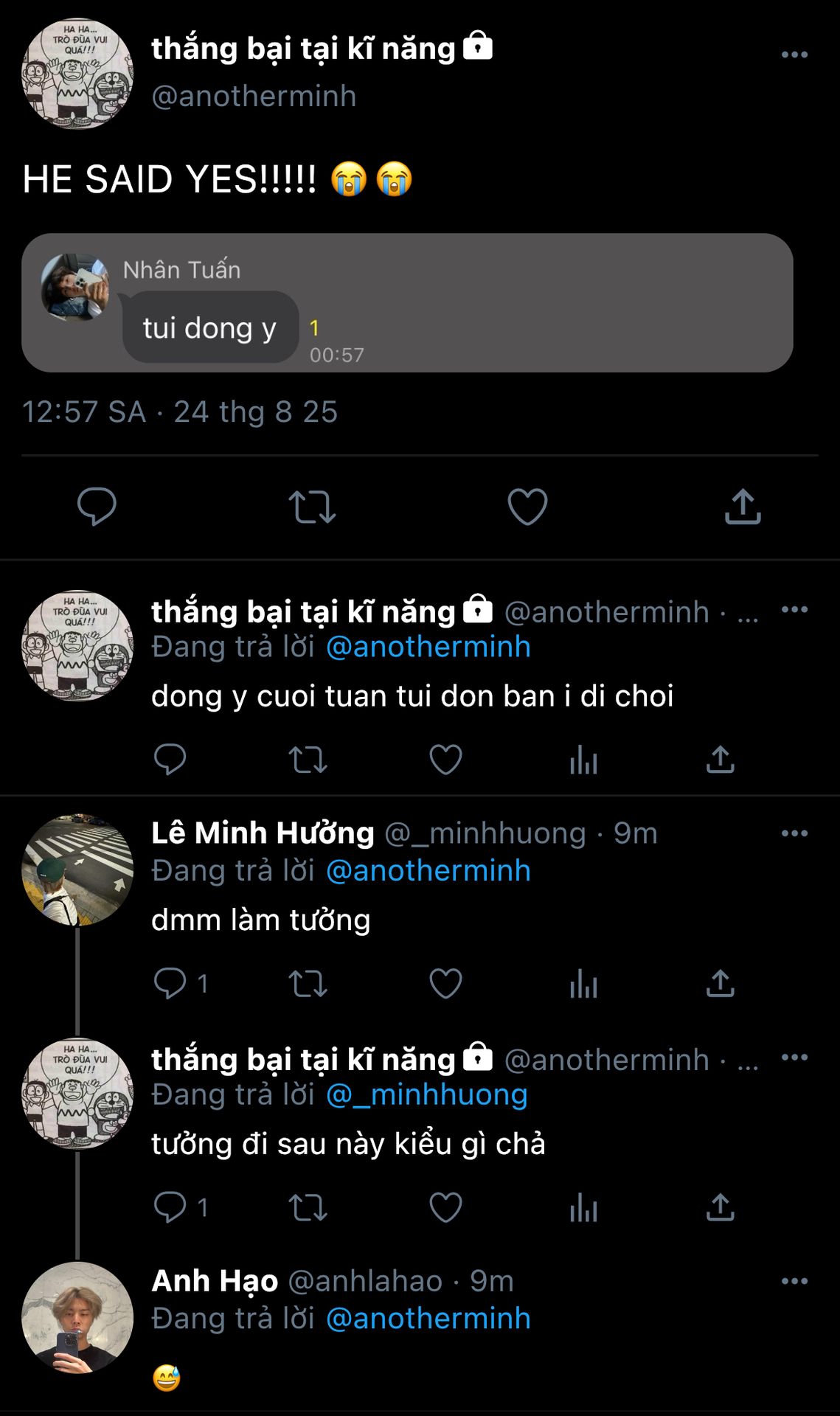The image size is (840, 1416).
Task: Retweet the HE SAID YES tweet
Action: point(311,507)
